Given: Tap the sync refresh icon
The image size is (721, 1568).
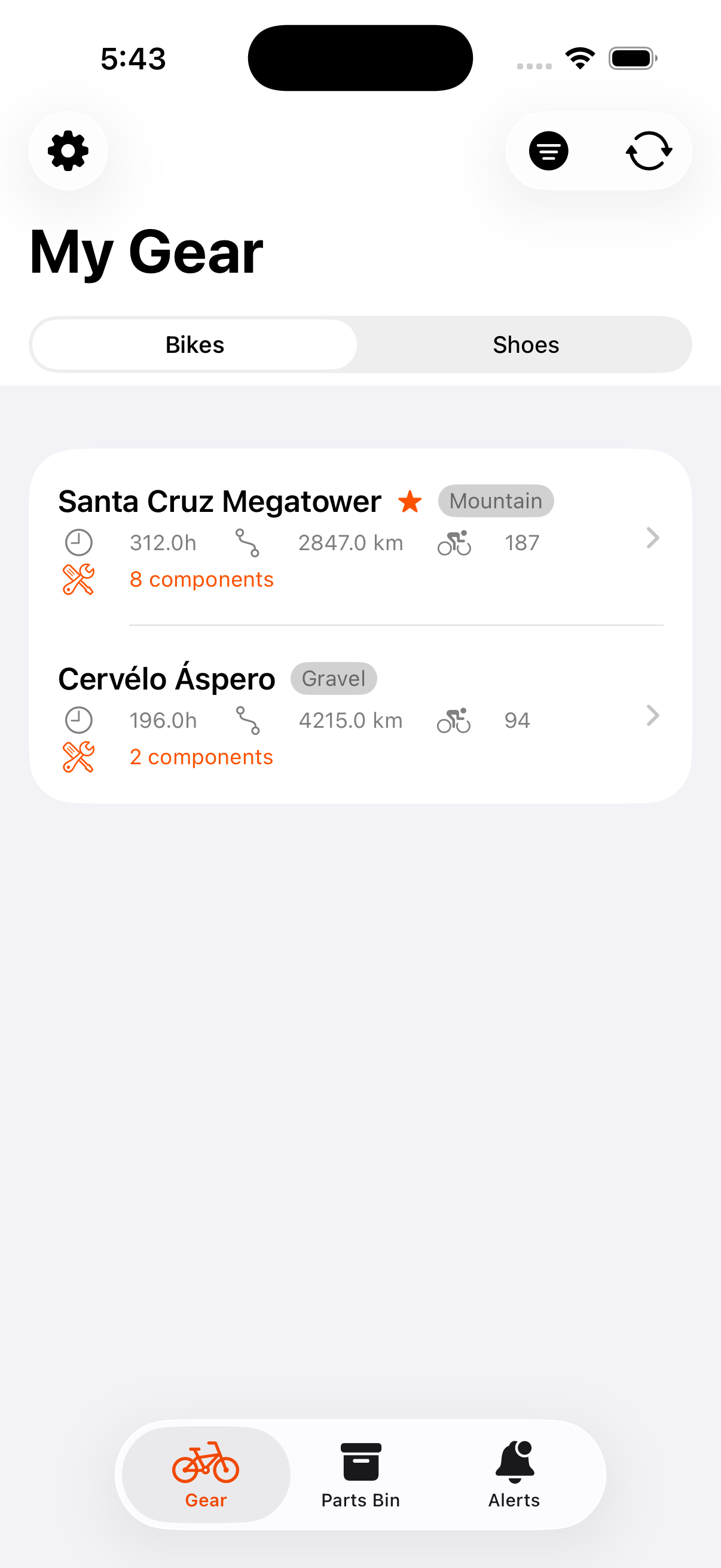Looking at the screenshot, I should pyautogui.click(x=649, y=151).
